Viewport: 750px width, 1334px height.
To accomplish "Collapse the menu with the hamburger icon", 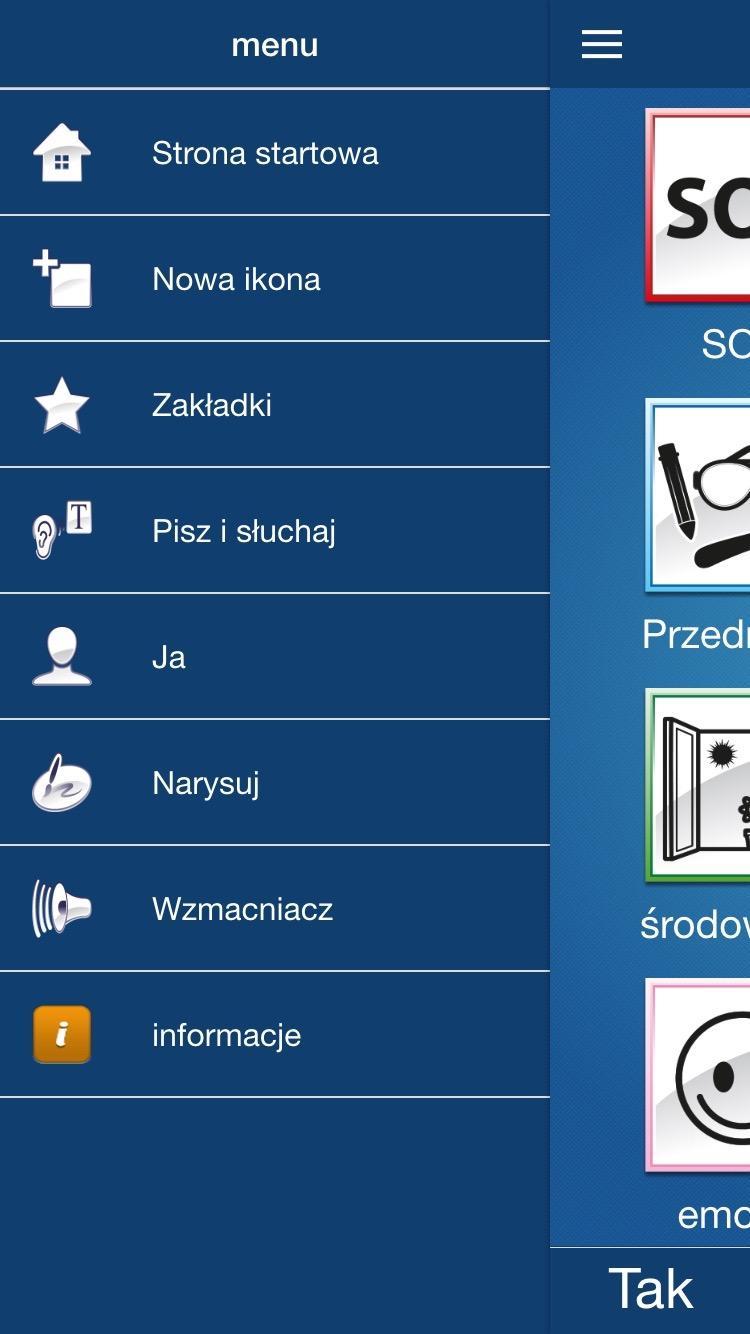I will coord(601,43).
